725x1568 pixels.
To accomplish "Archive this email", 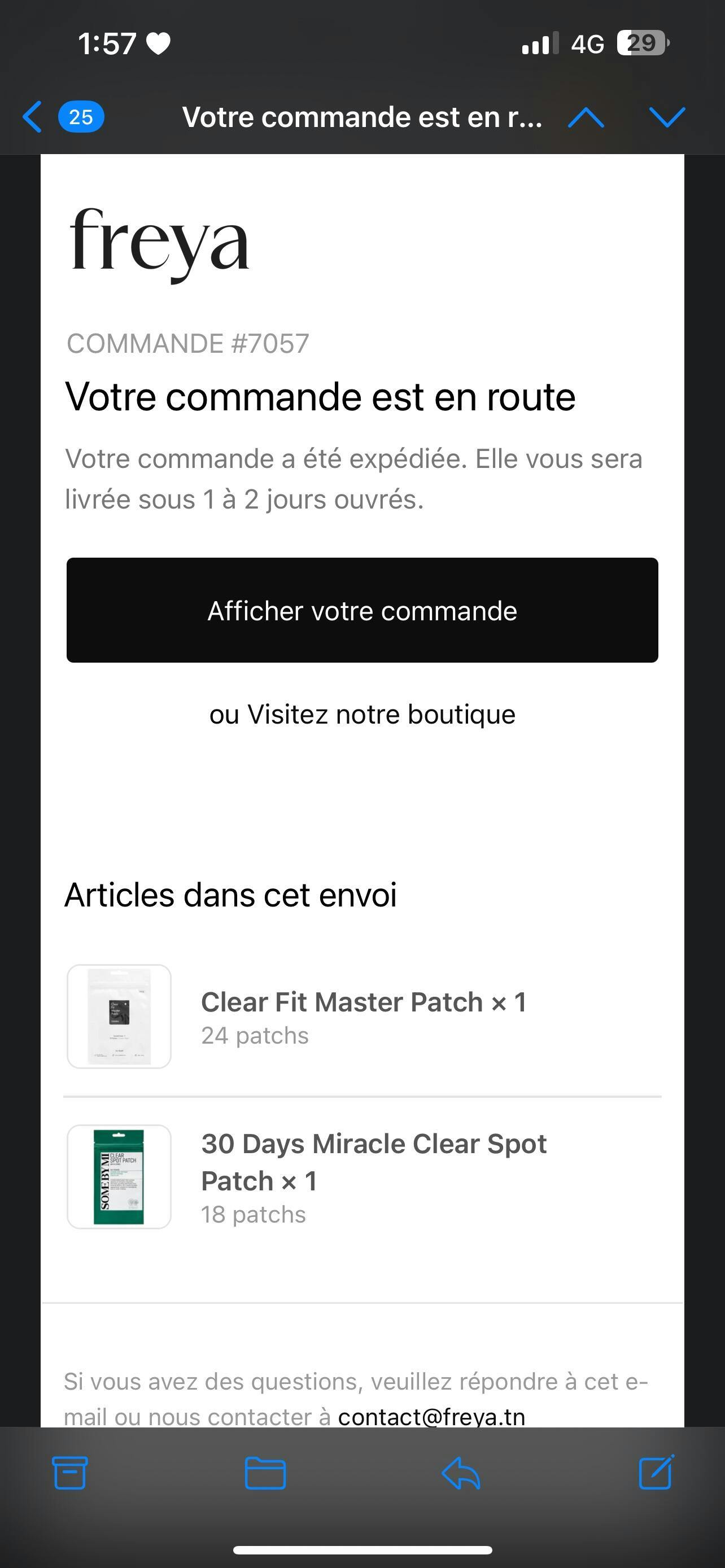I will click(x=70, y=1473).
